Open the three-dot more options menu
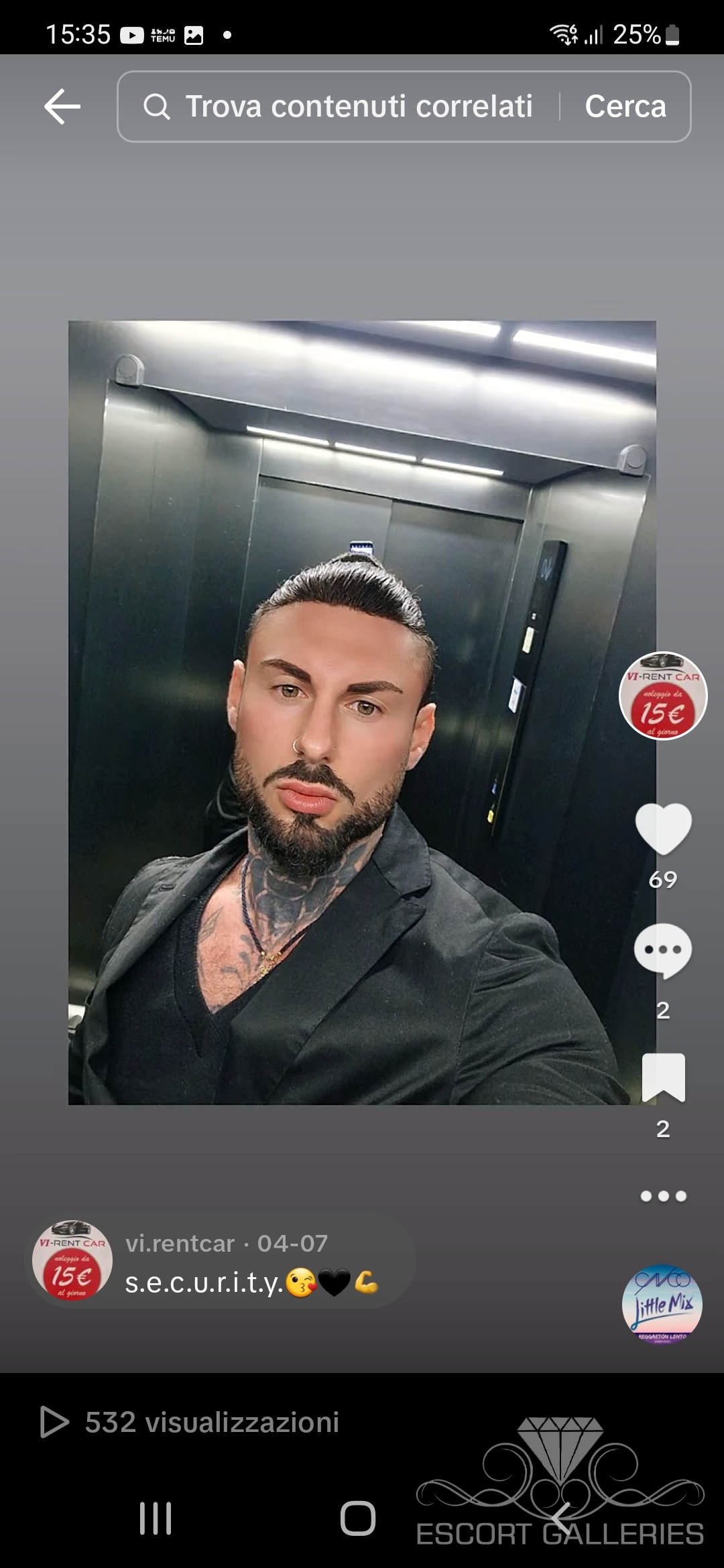Screen dimensions: 724x1568 [x=663, y=1196]
